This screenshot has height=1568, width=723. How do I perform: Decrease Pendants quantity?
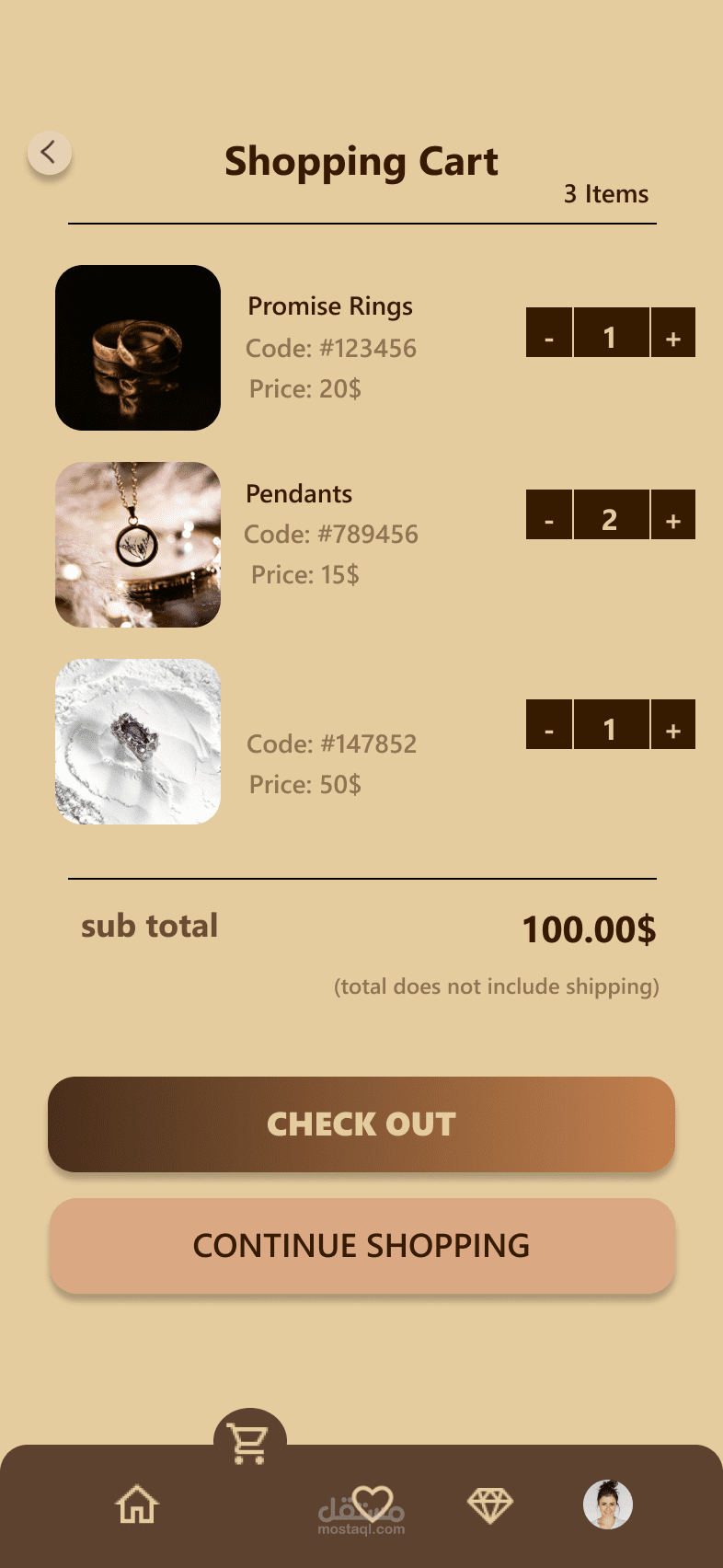[549, 514]
